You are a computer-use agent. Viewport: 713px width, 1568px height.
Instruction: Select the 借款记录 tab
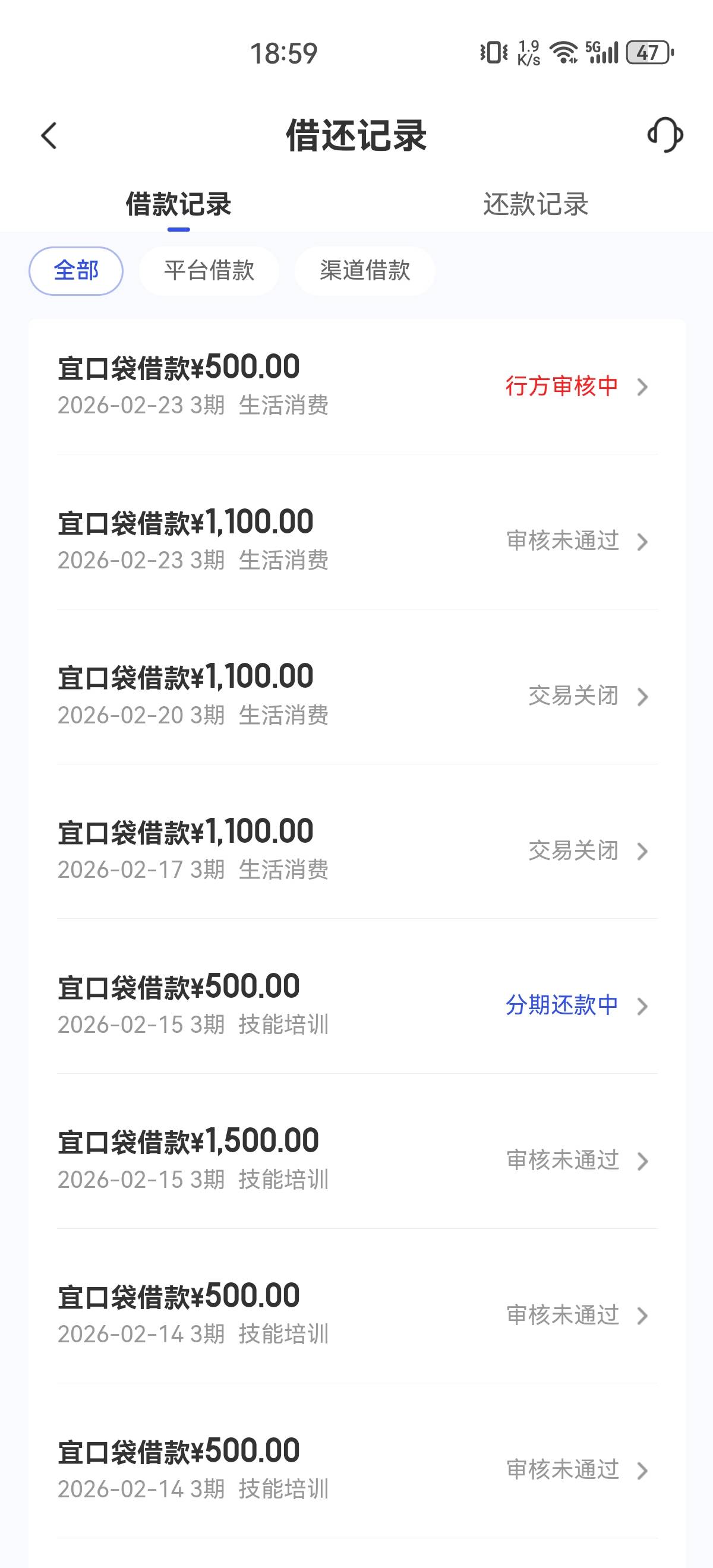pyautogui.click(x=178, y=204)
